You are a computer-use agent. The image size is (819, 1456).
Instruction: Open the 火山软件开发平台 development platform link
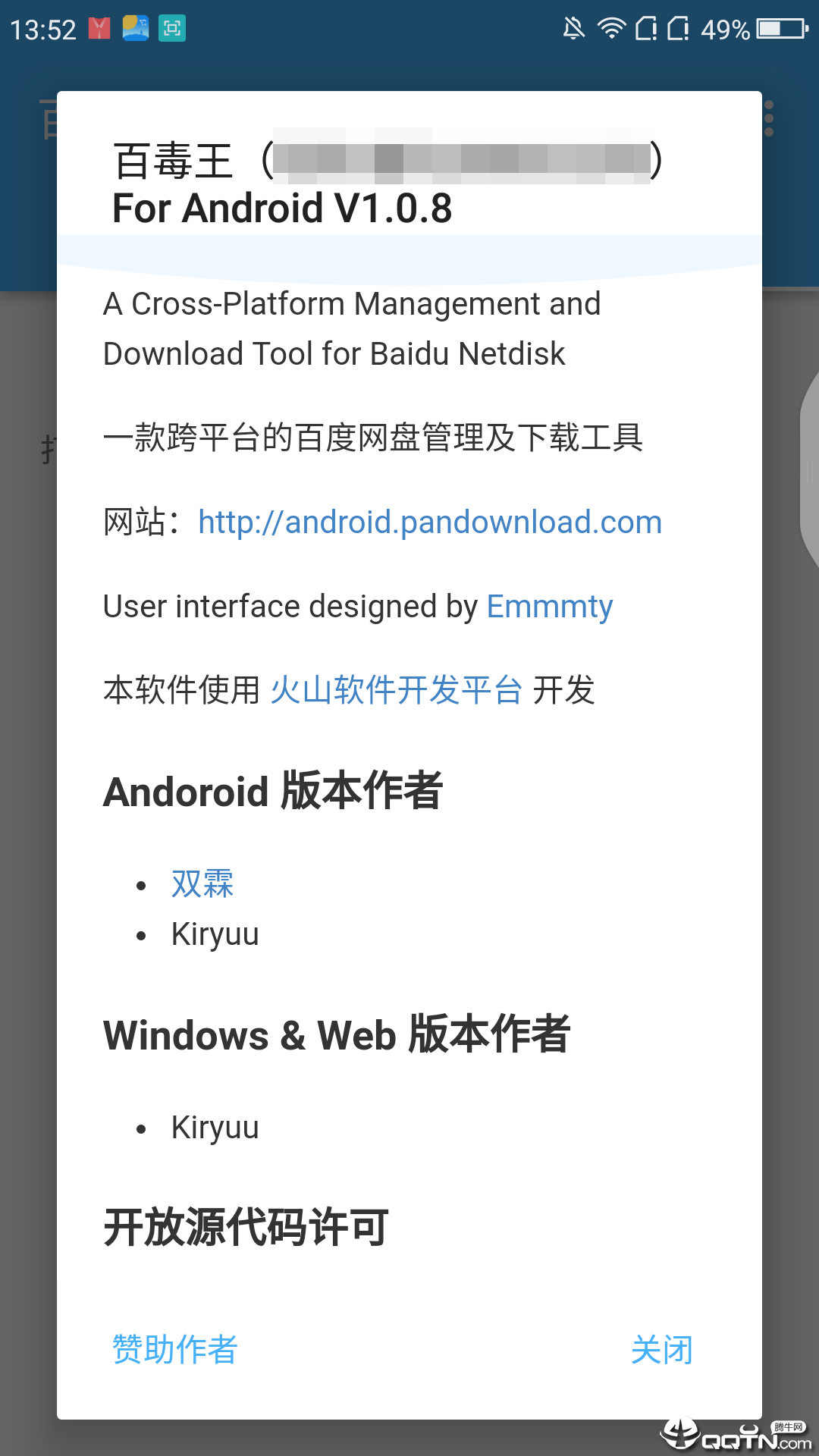click(398, 691)
